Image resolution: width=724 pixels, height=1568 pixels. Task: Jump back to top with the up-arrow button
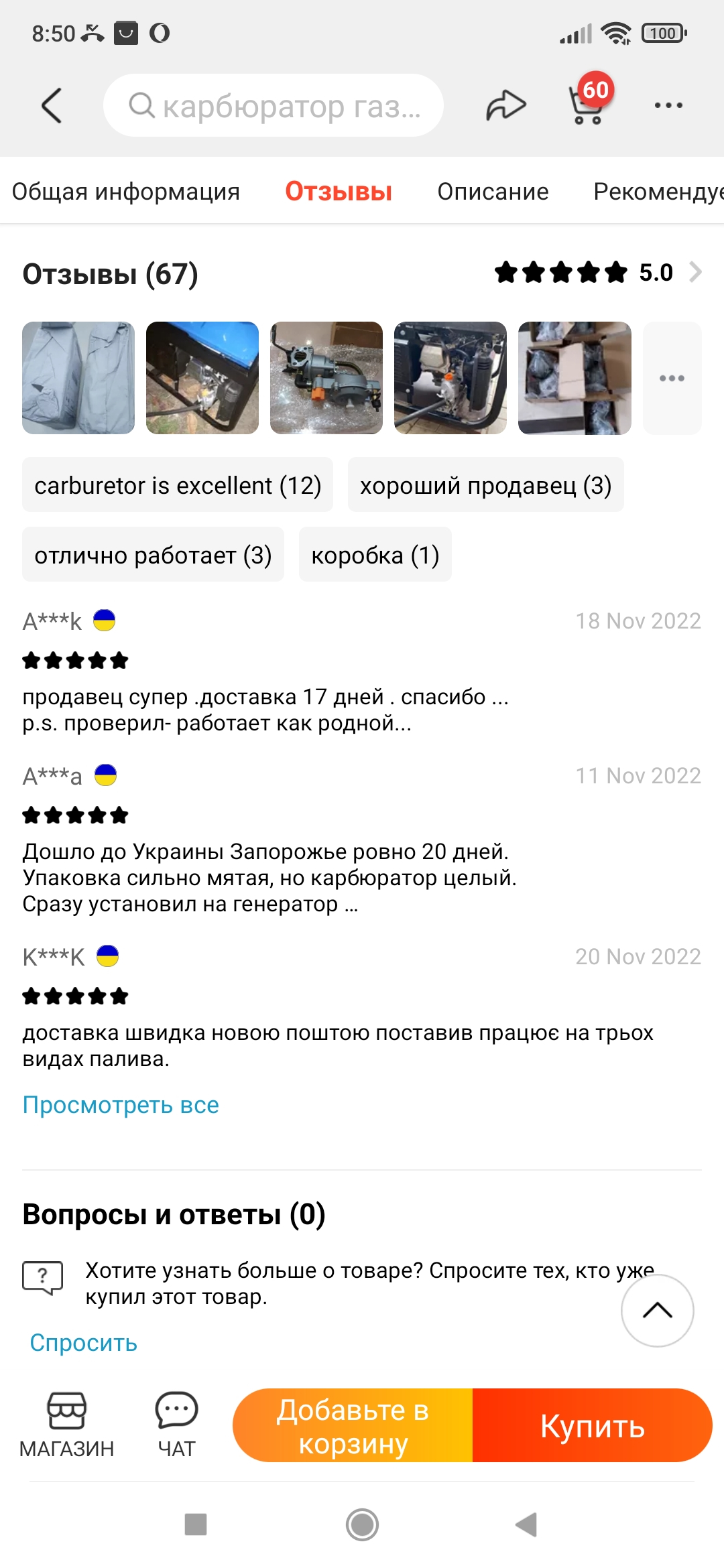[x=658, y=1311]
